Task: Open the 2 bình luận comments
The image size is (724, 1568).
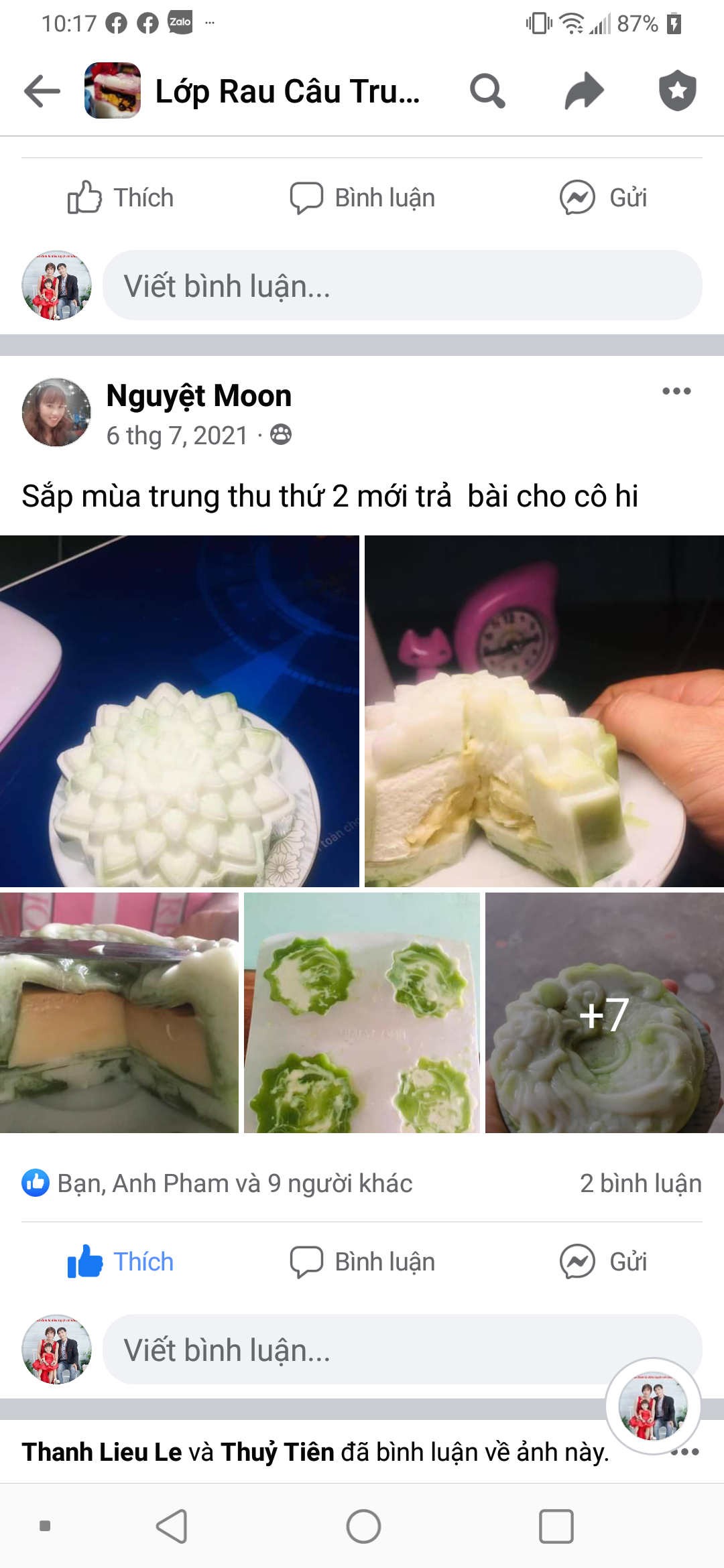Action: coord(640,1183)
